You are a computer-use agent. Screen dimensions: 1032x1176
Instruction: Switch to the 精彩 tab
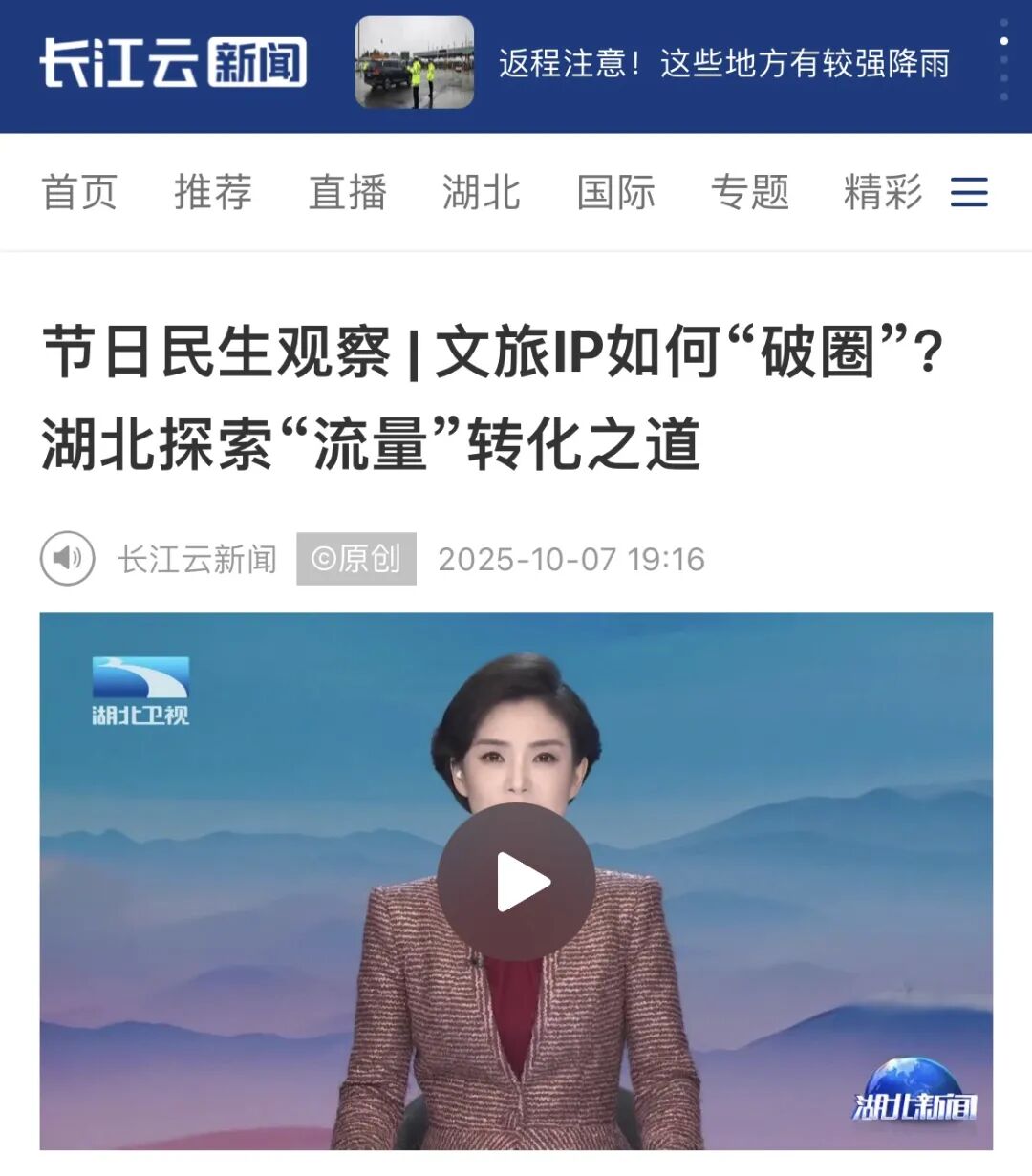(882, 192)
